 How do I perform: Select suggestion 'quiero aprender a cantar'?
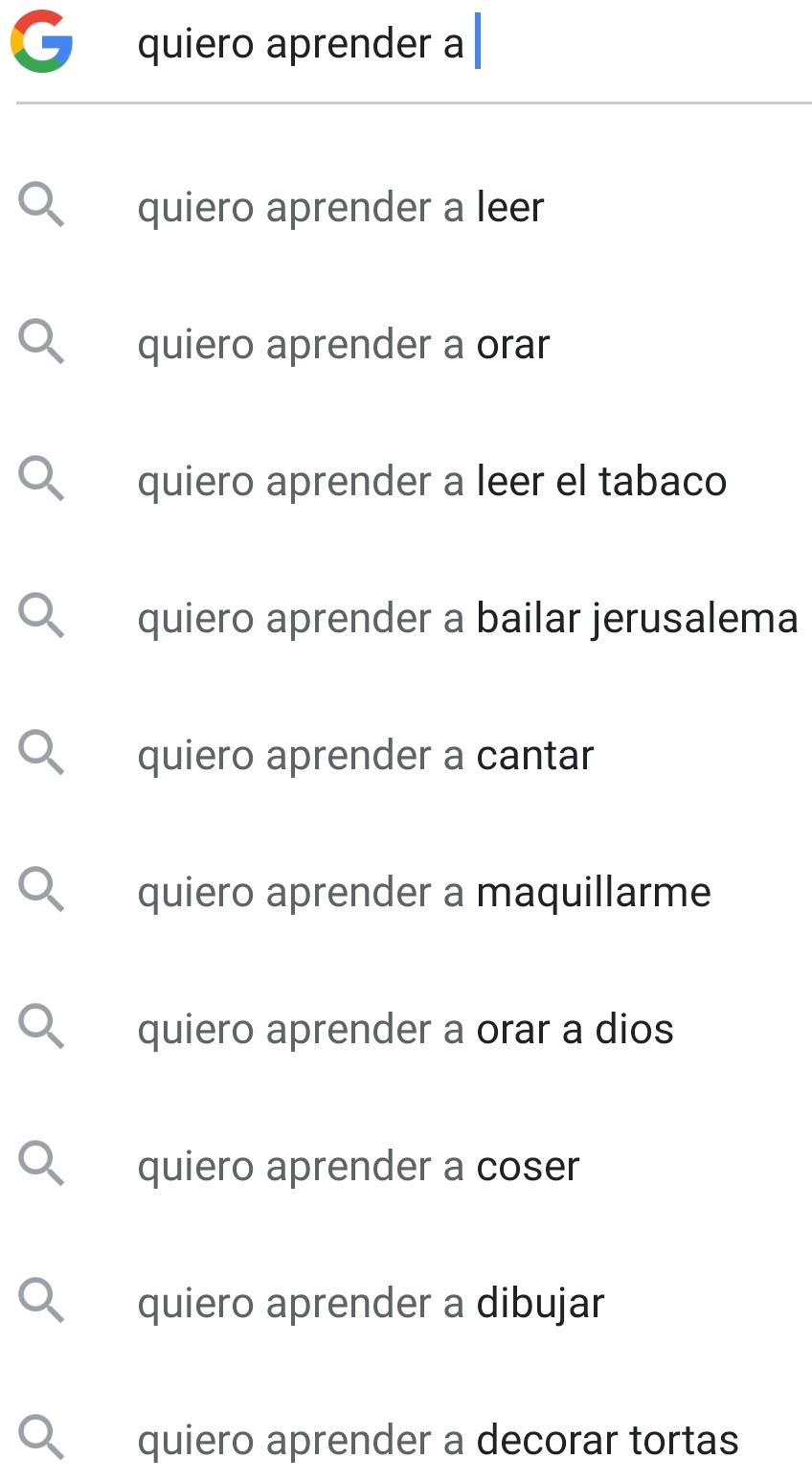(366, 754)
